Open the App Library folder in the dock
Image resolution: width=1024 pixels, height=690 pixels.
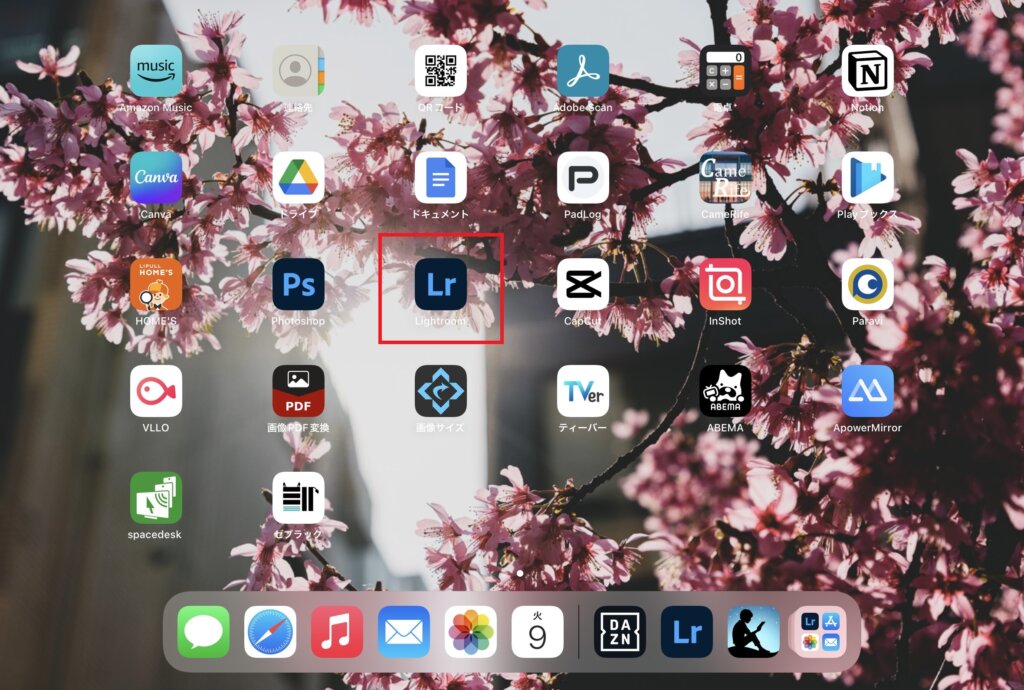coord(820,632)
